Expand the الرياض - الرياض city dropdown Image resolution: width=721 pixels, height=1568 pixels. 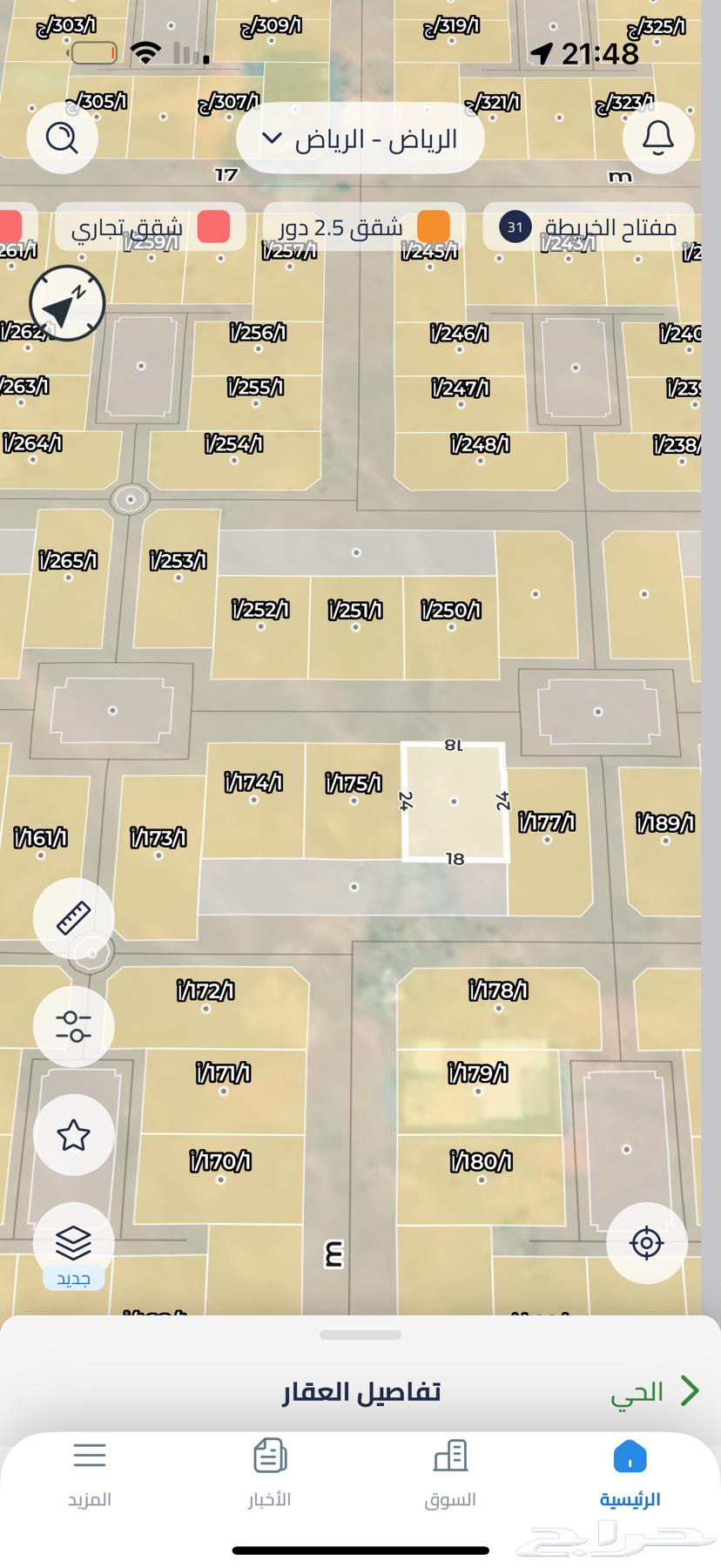(360, 139)
